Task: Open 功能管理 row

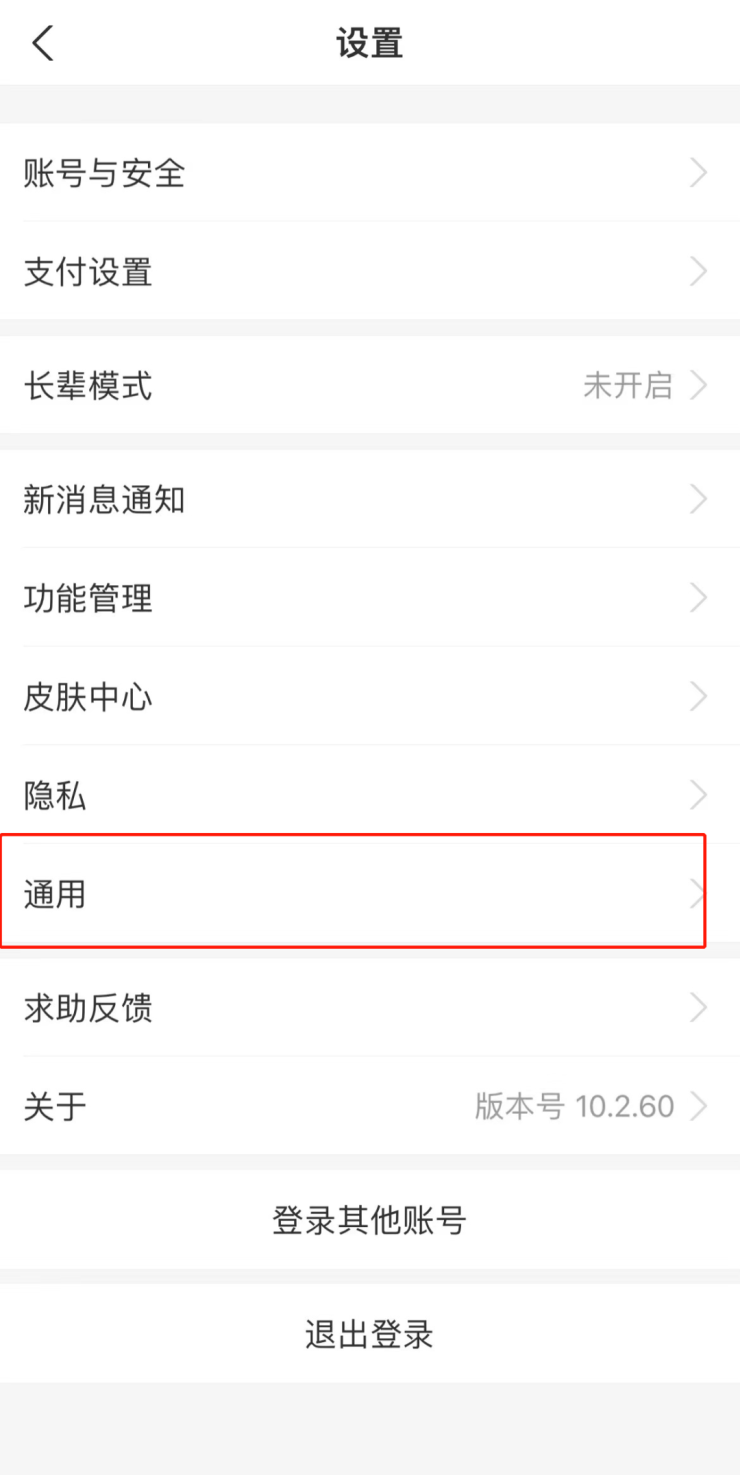Action: [369, 598]
